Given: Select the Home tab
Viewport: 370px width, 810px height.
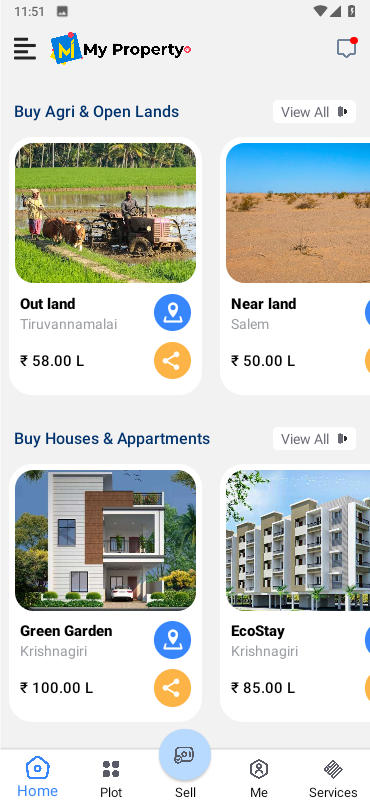Looking at the screenshot, I should pos(37,778).
